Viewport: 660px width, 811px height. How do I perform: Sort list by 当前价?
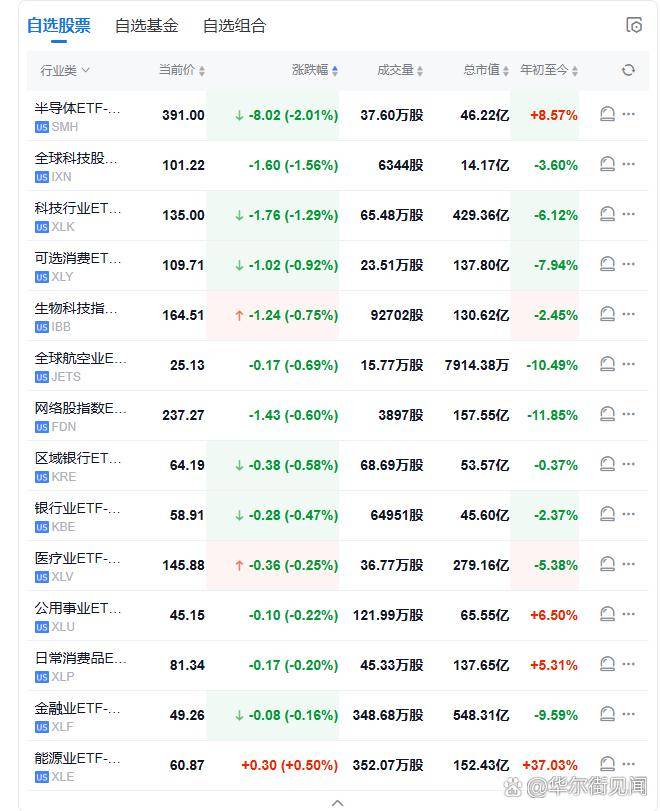click(182, 70)
